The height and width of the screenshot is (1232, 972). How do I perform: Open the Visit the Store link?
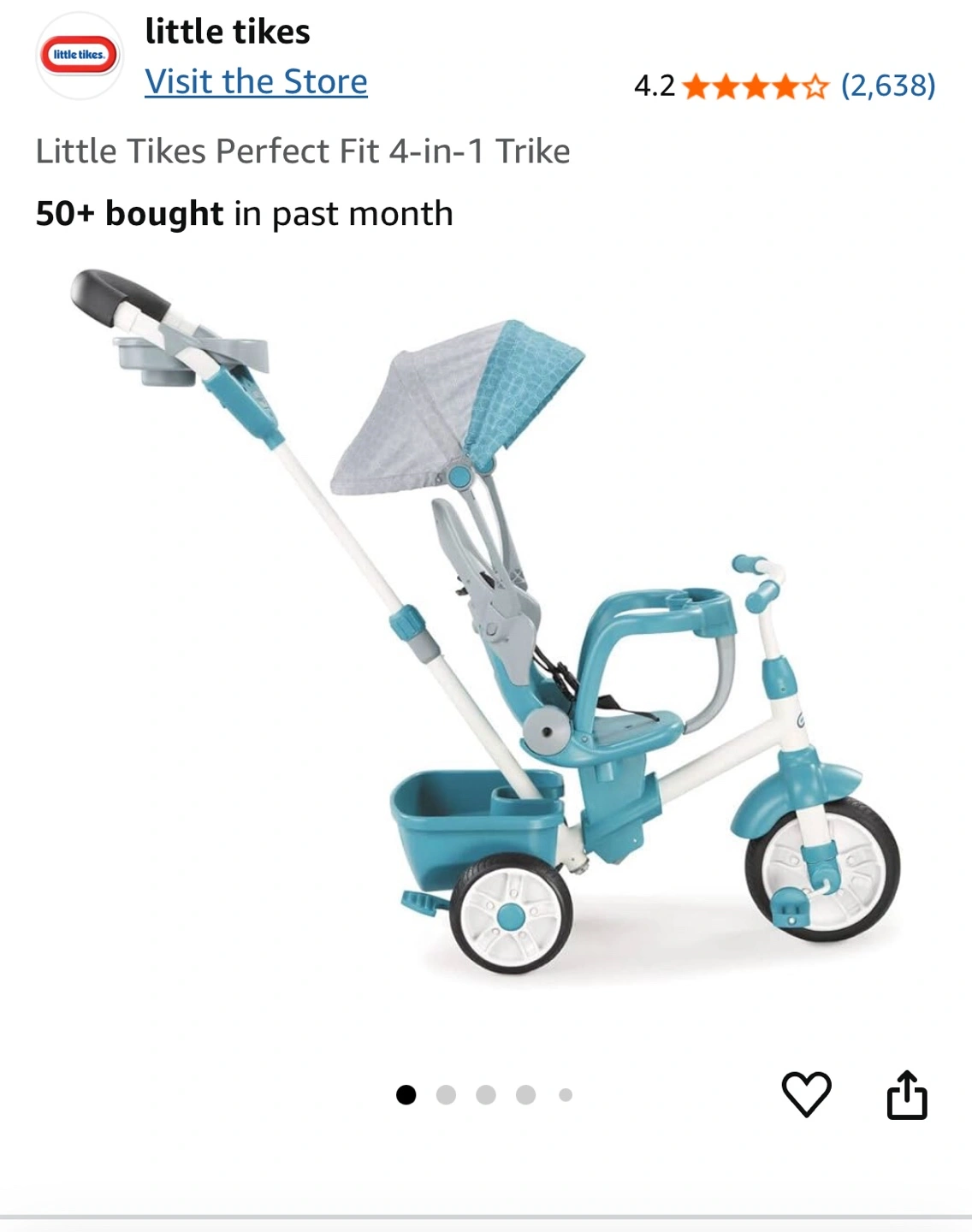256,82
